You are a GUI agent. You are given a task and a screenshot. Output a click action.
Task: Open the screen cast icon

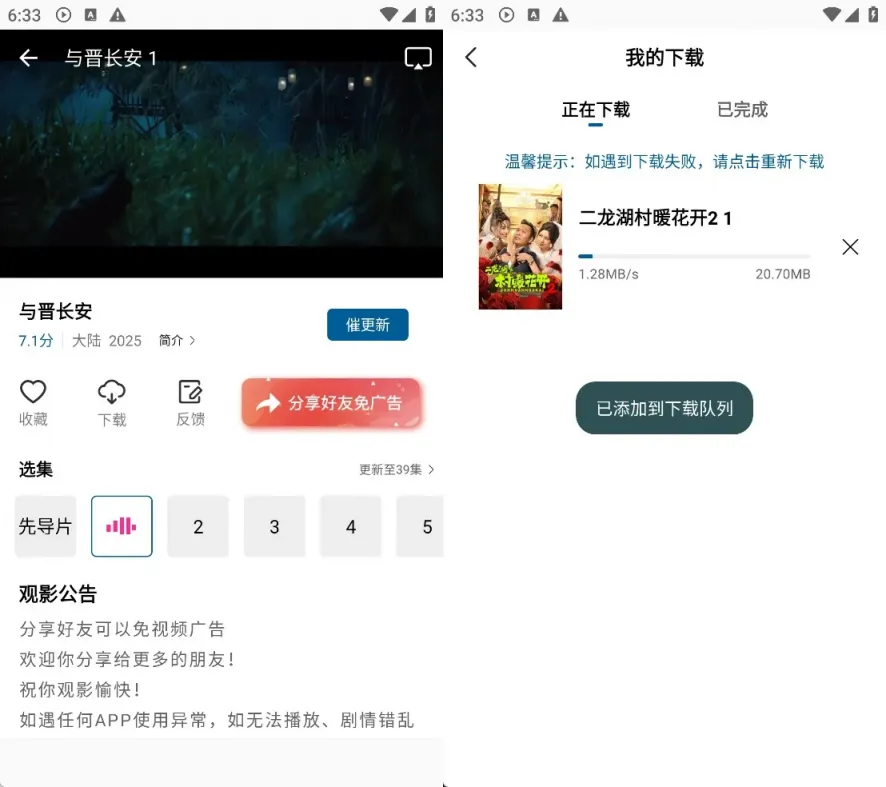(418, 58)
